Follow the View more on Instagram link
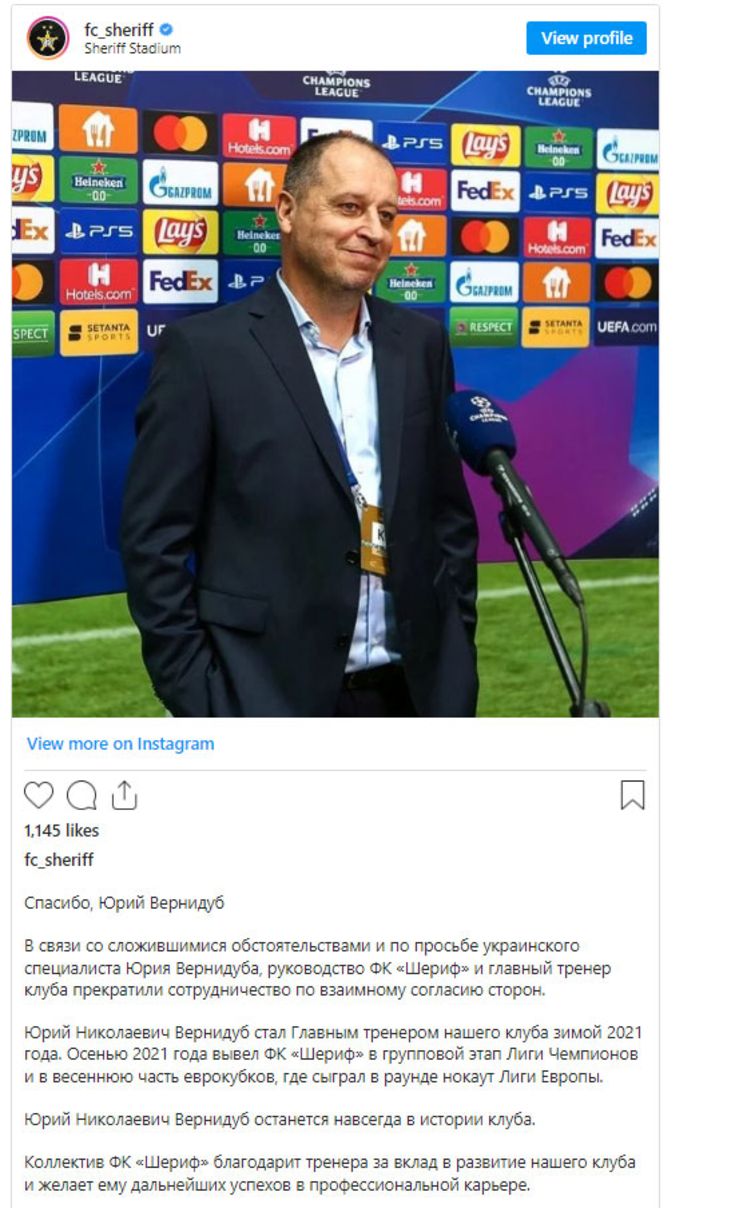Viewport: 735px width, 1208px height. (120, 744)
